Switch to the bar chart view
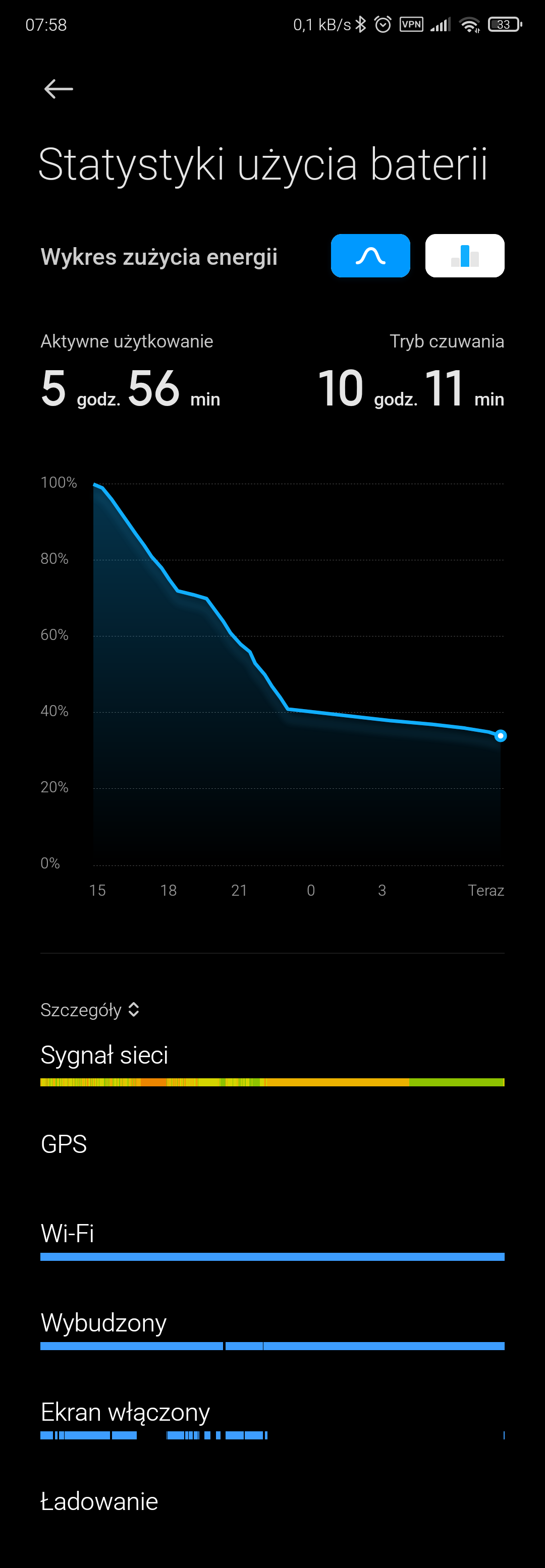This screenshot has width=545, height=1568. [x=464, y=256]
